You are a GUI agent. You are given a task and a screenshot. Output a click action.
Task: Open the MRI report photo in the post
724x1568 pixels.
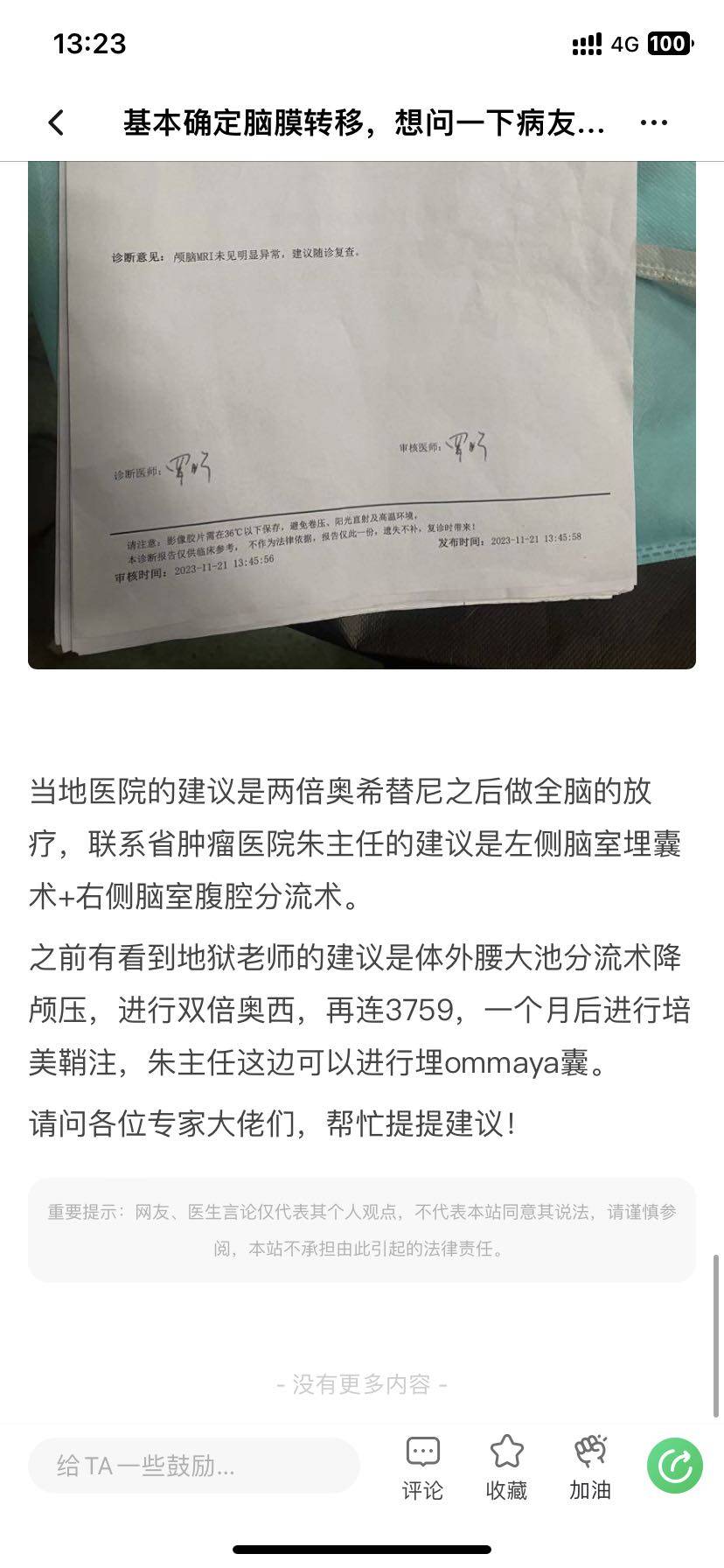tap(362, 411)
